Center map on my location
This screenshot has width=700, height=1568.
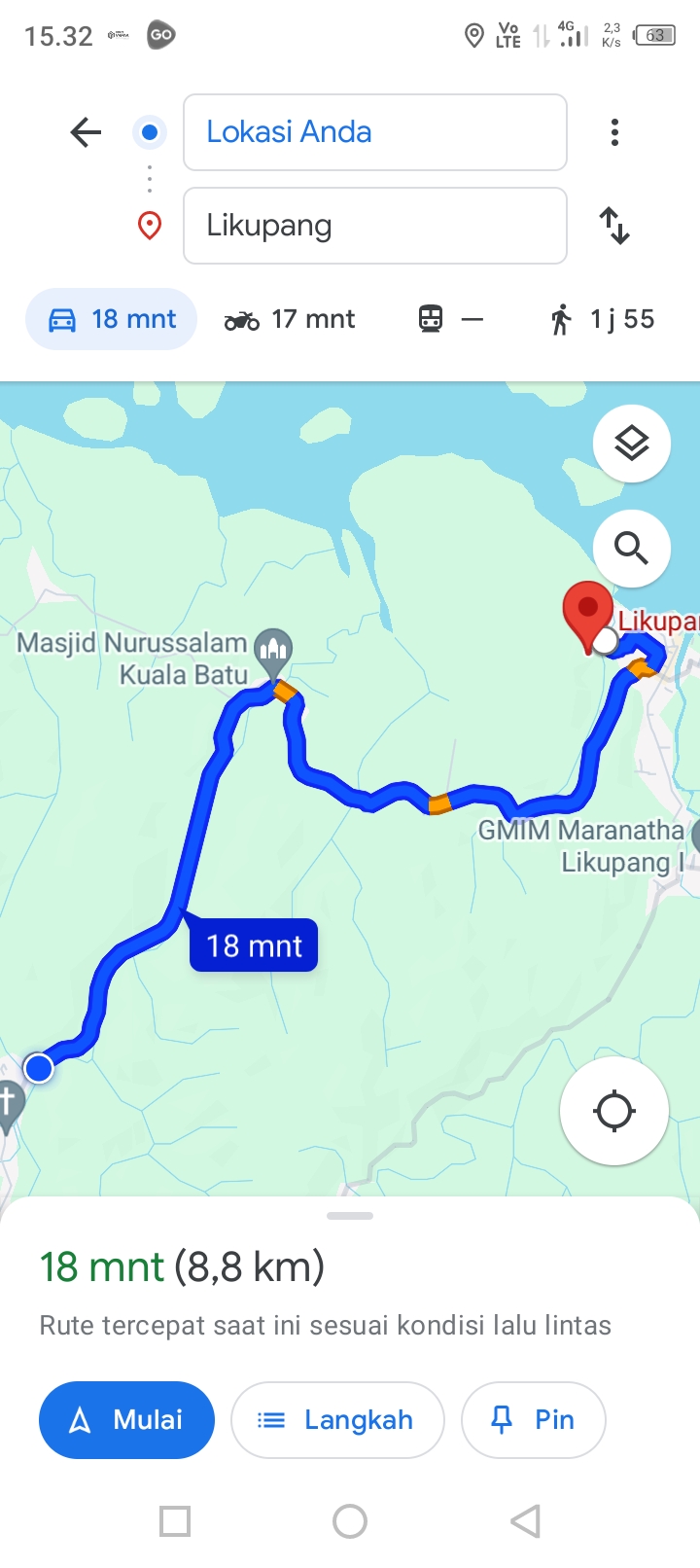coord(614,1111)
